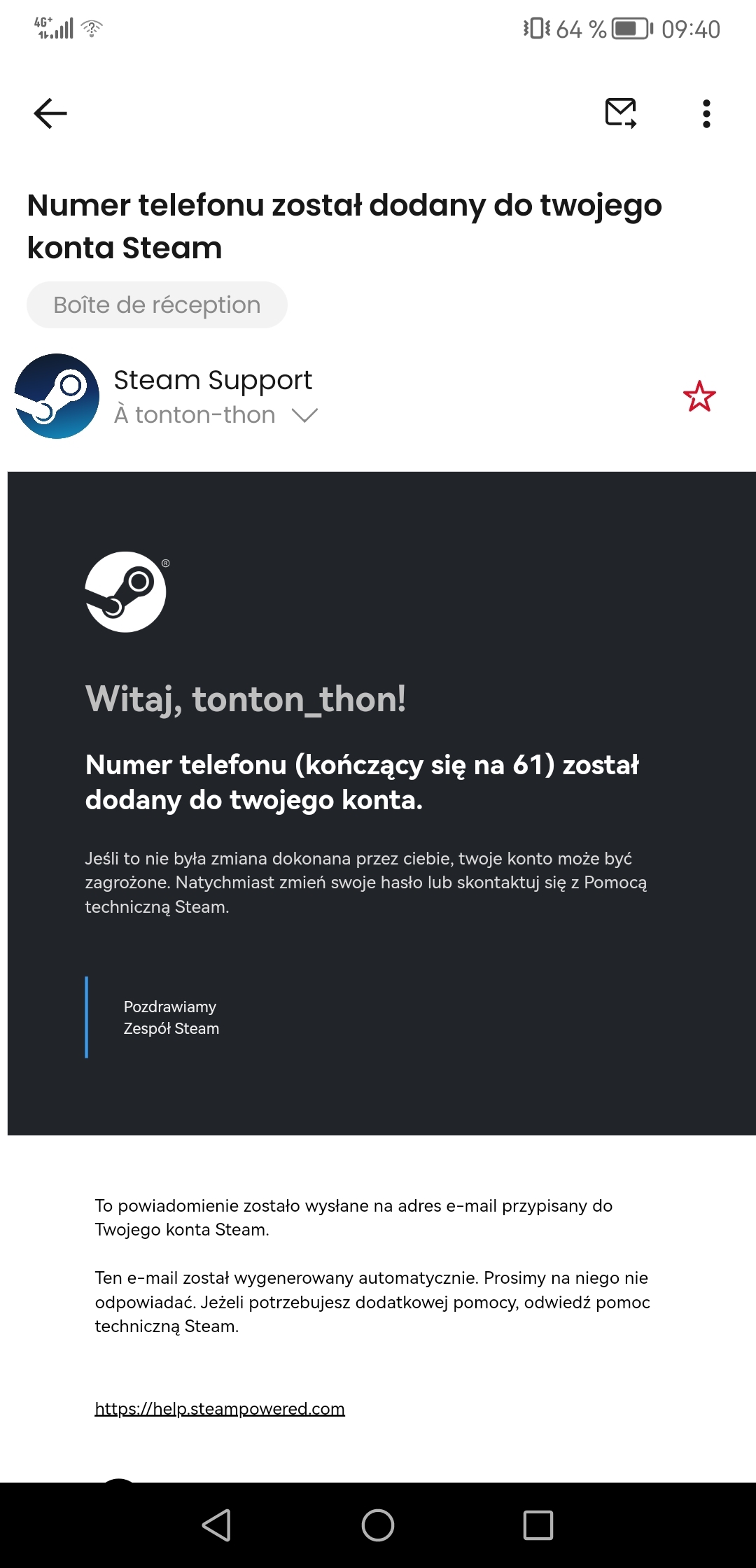Open Steam Support sender avatar

pyautogui.click(x=57, y=396)
